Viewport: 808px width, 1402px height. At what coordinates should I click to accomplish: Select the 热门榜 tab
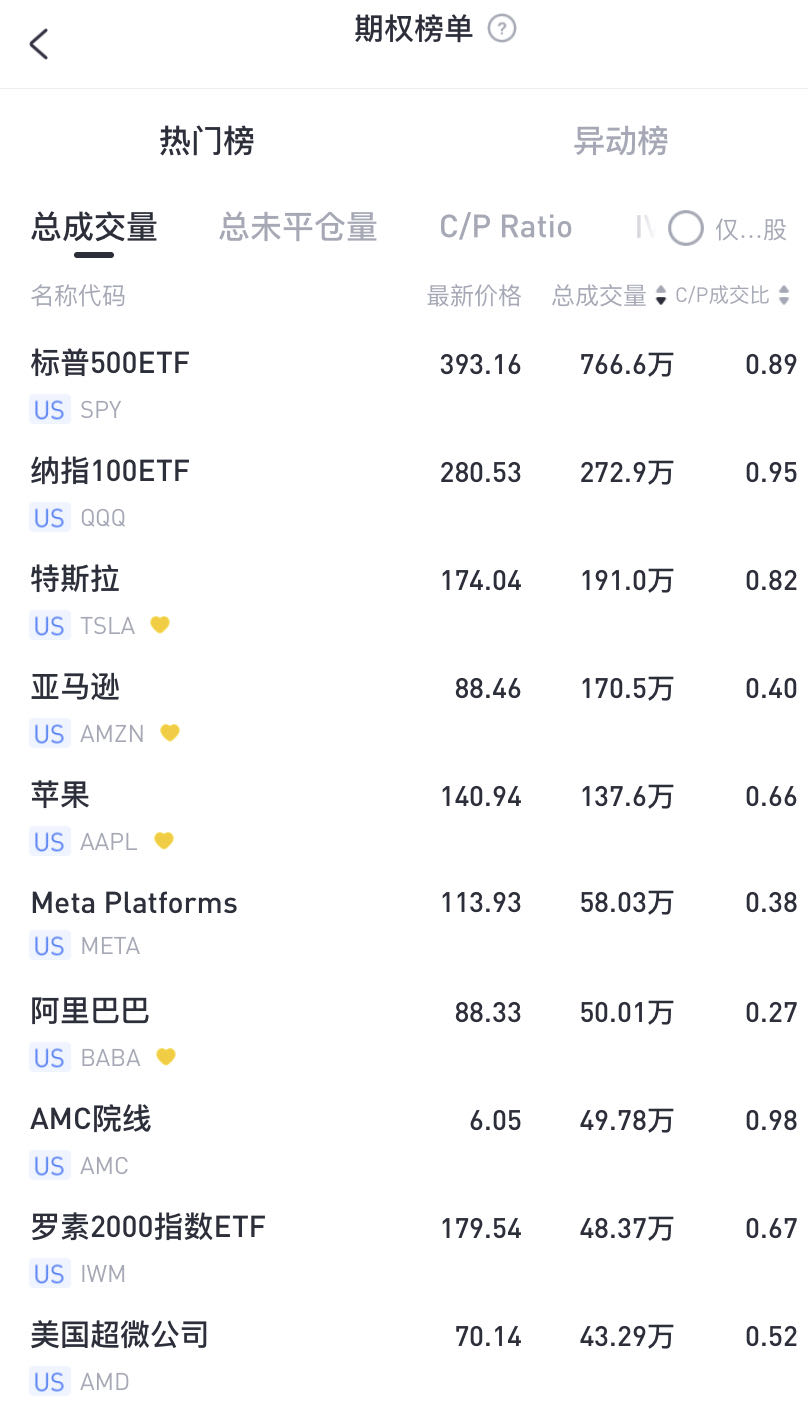207,141
